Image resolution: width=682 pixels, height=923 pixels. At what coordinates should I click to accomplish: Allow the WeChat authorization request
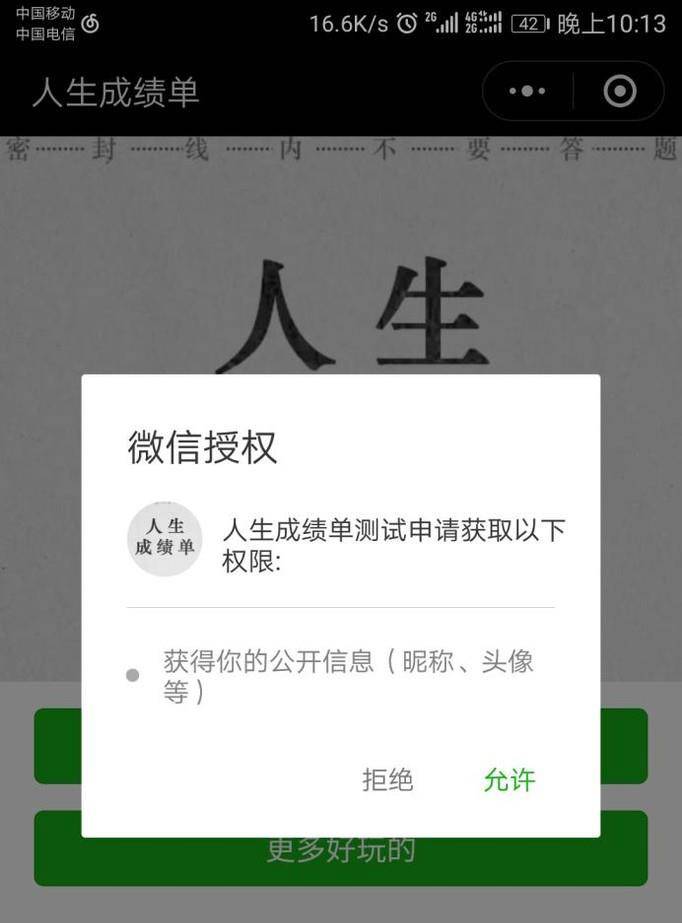509,780
